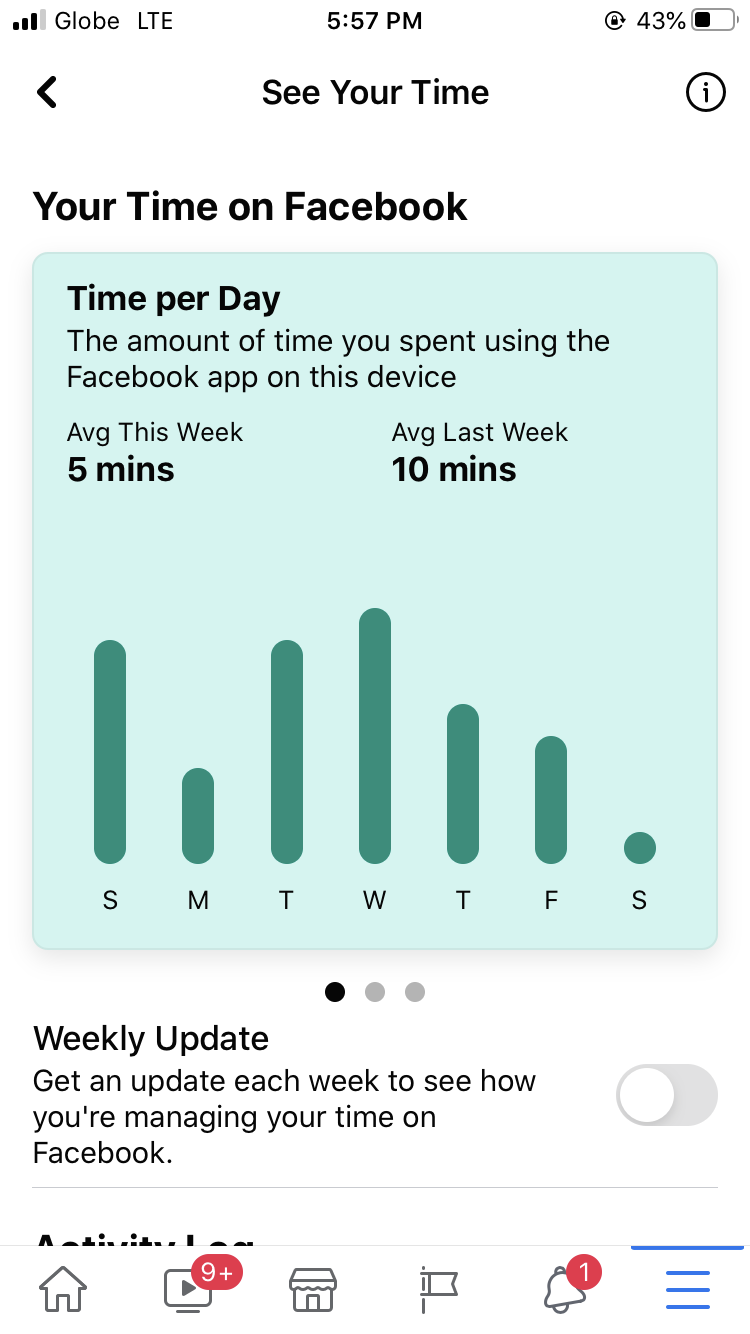This screenshot has height=1334, width=750.
Task: Tap Wednesday's bar in the chart
Action: point(375,736)
